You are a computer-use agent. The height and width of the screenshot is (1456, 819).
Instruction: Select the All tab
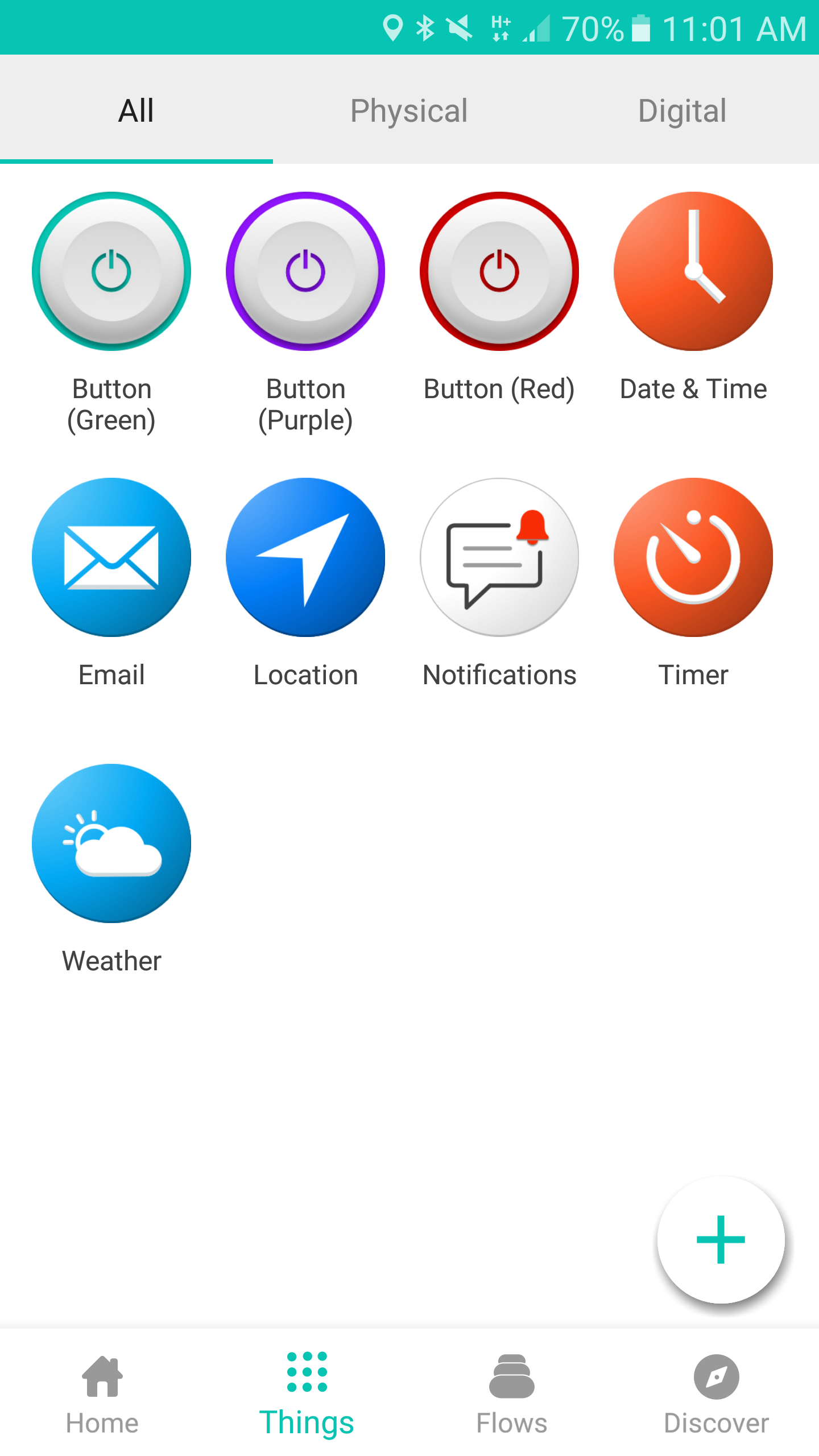point(135,110)
